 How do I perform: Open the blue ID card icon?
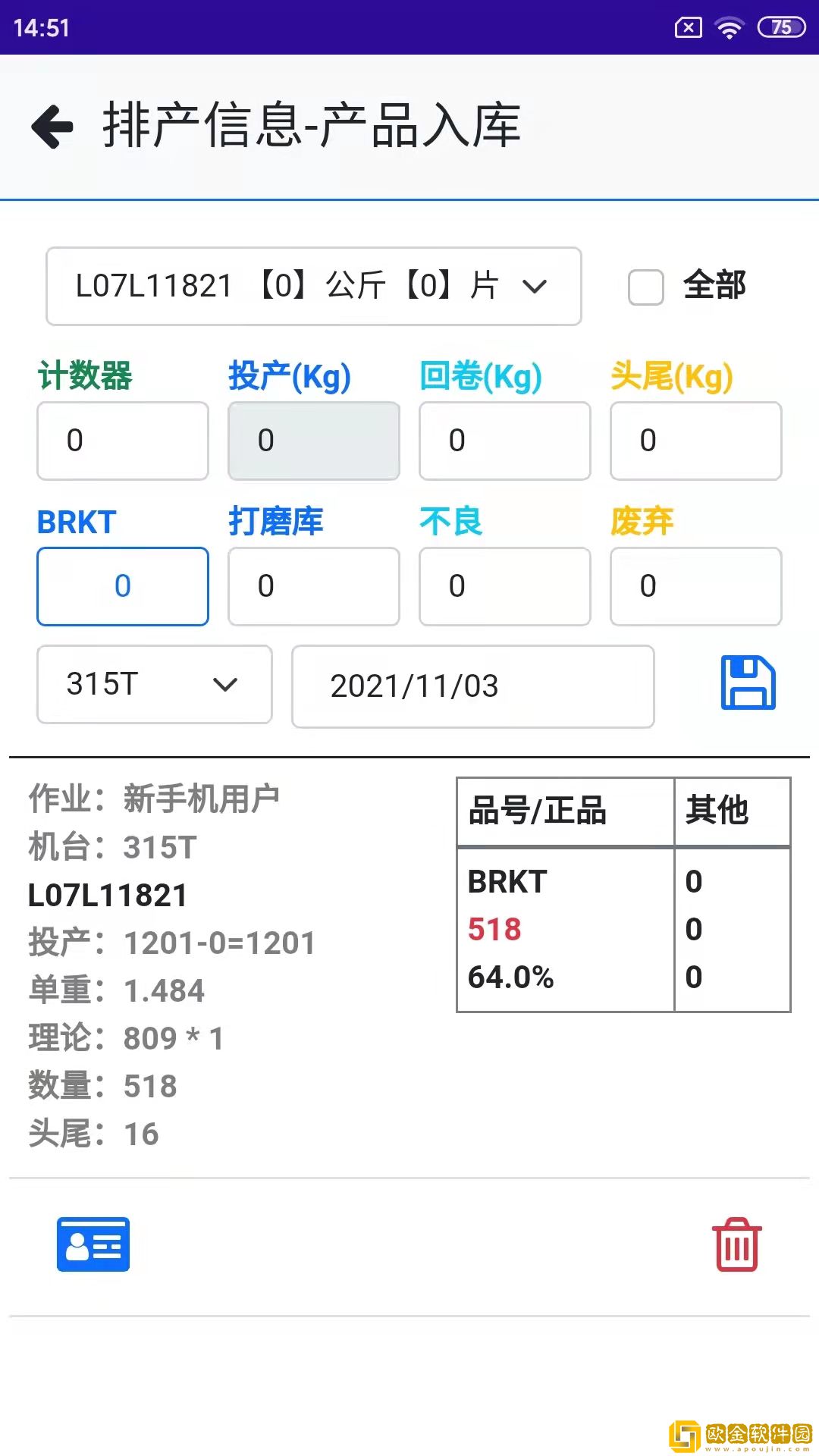point(93,1244)
